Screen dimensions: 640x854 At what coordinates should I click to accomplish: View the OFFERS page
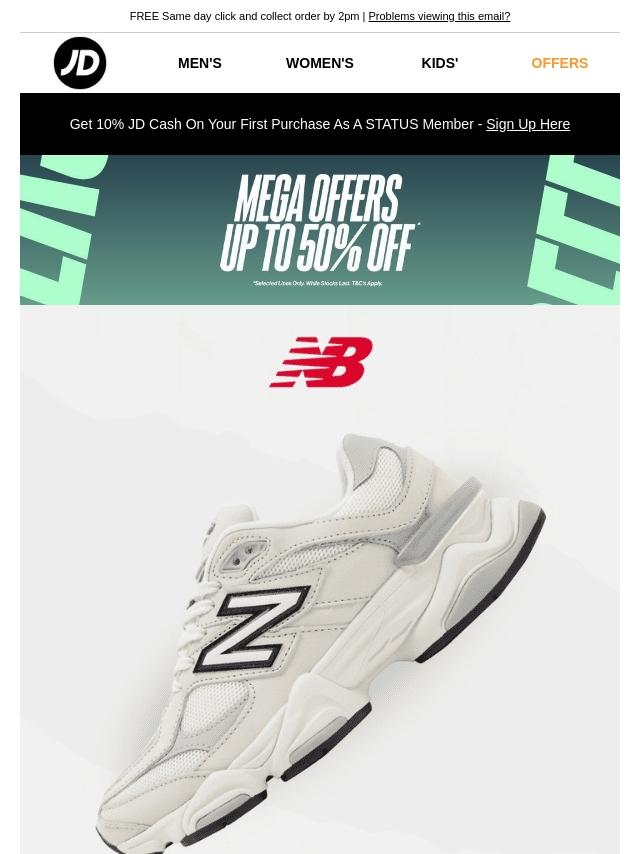tap(559, 63)
